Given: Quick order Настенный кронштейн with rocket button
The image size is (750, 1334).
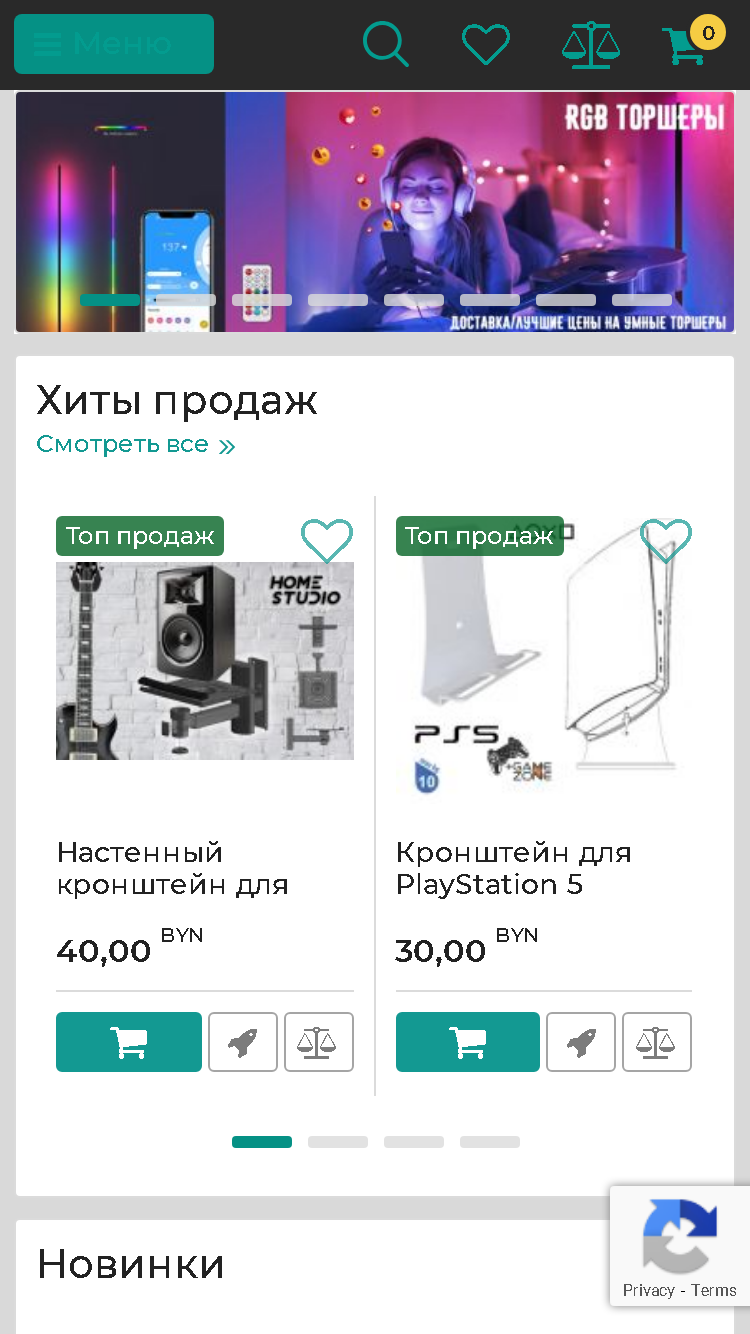Looking at the screenshot, I should [243, 1042].
